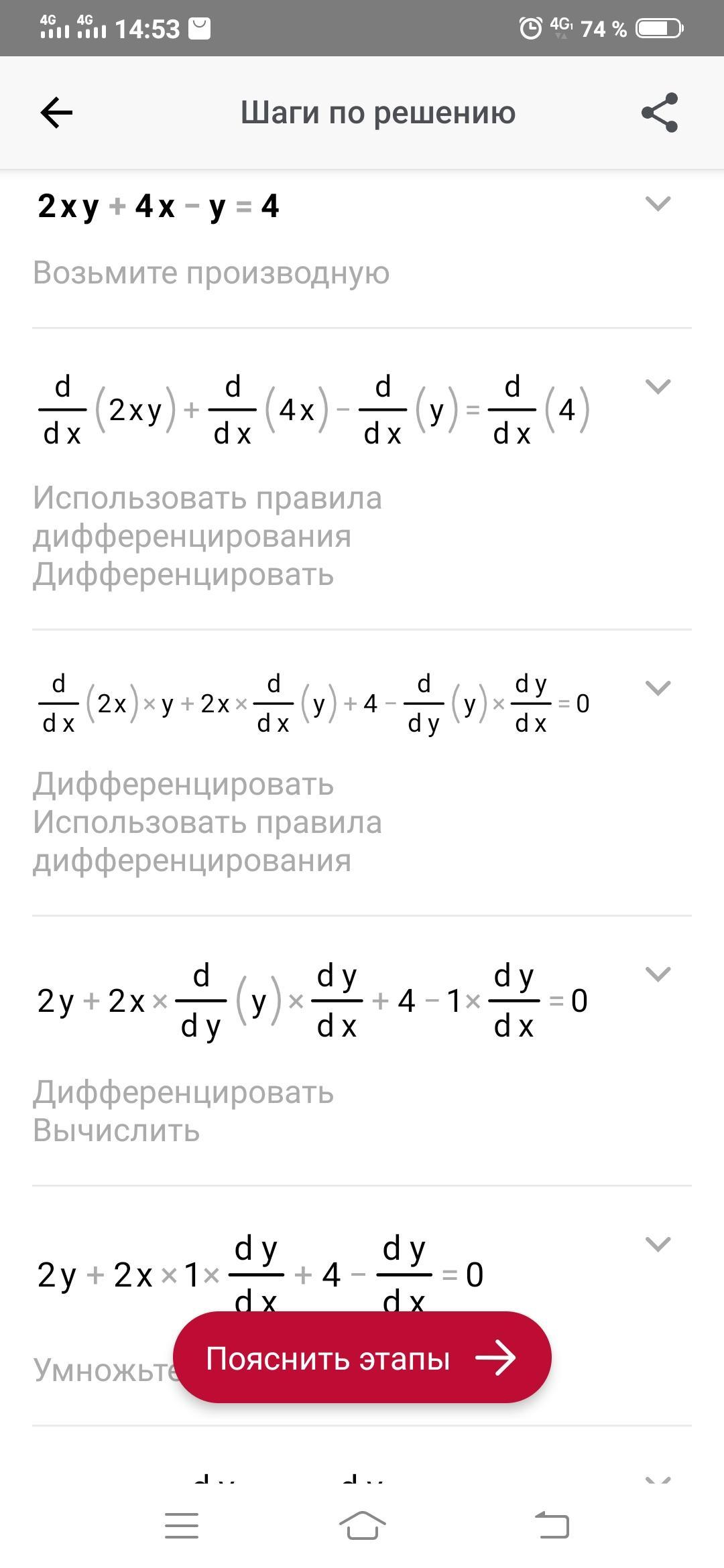Share the solution steps

tap(660, 113)
